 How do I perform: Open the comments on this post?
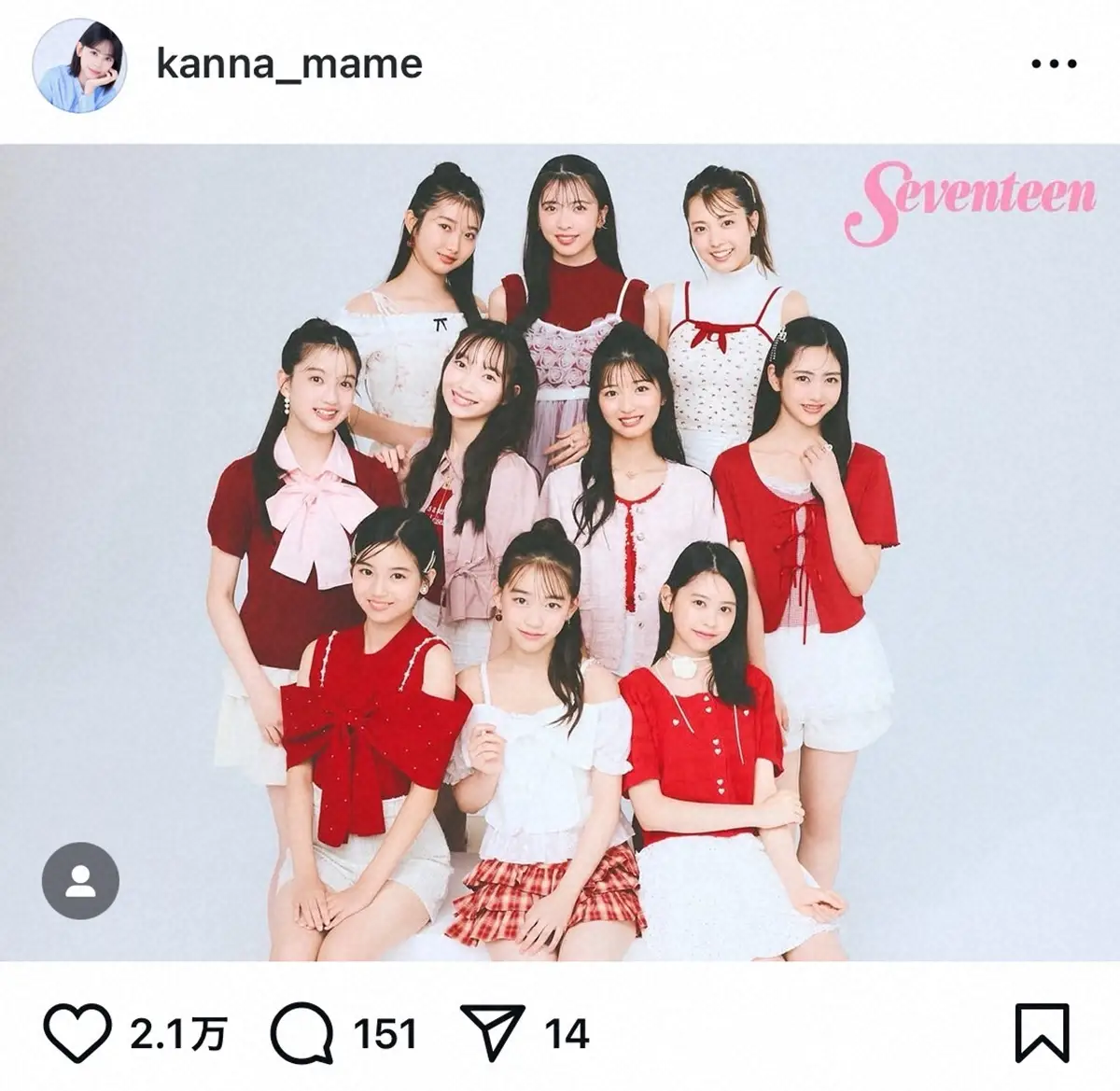[x=301, y=1033]
